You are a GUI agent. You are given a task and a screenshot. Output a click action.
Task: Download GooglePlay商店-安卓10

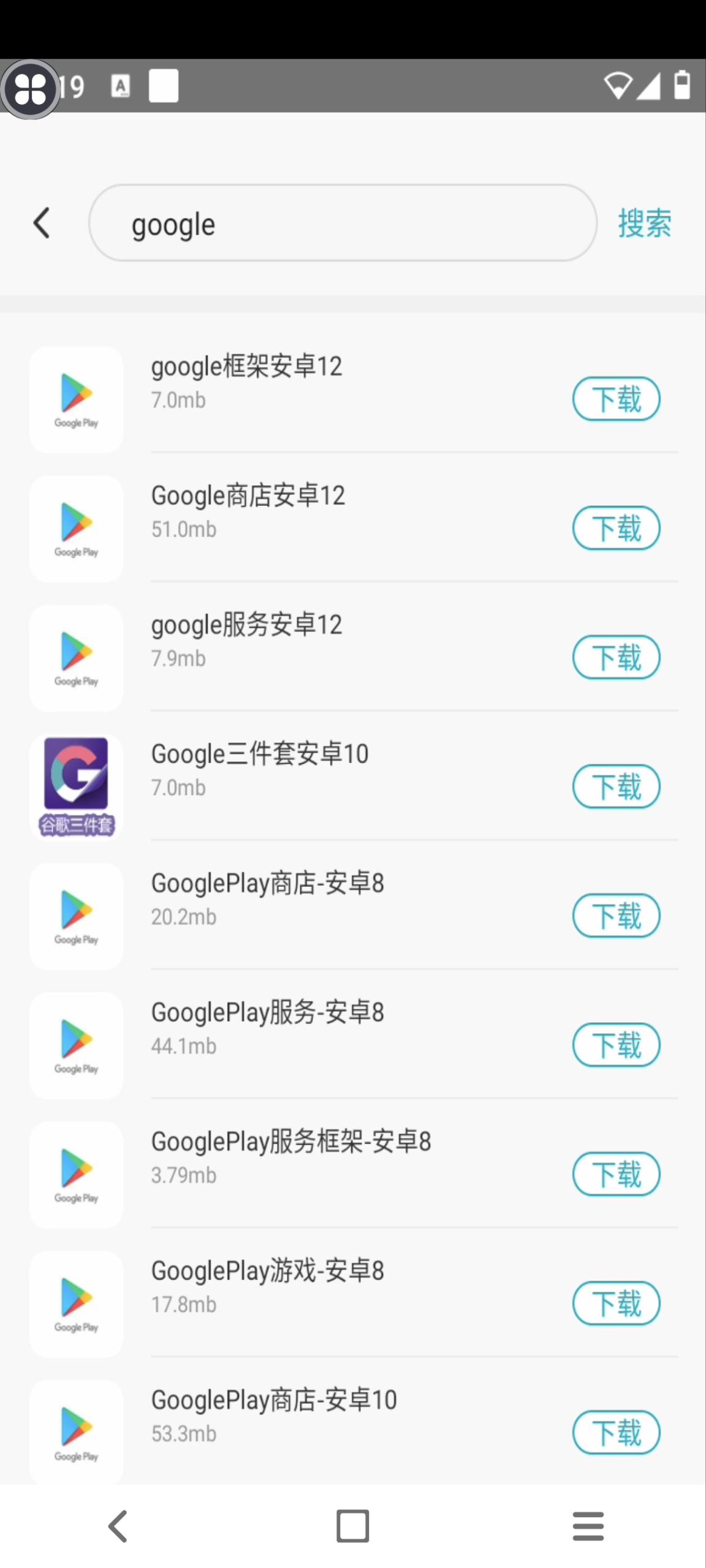[x=615, y=1433]
